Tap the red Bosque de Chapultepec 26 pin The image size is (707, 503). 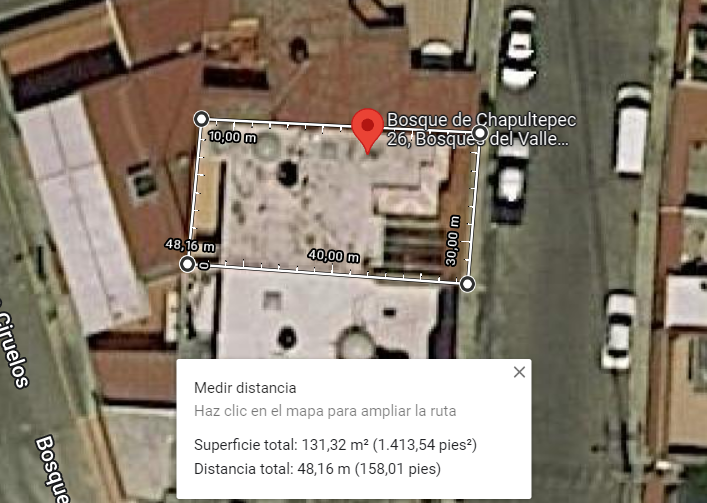pos(368,128)
